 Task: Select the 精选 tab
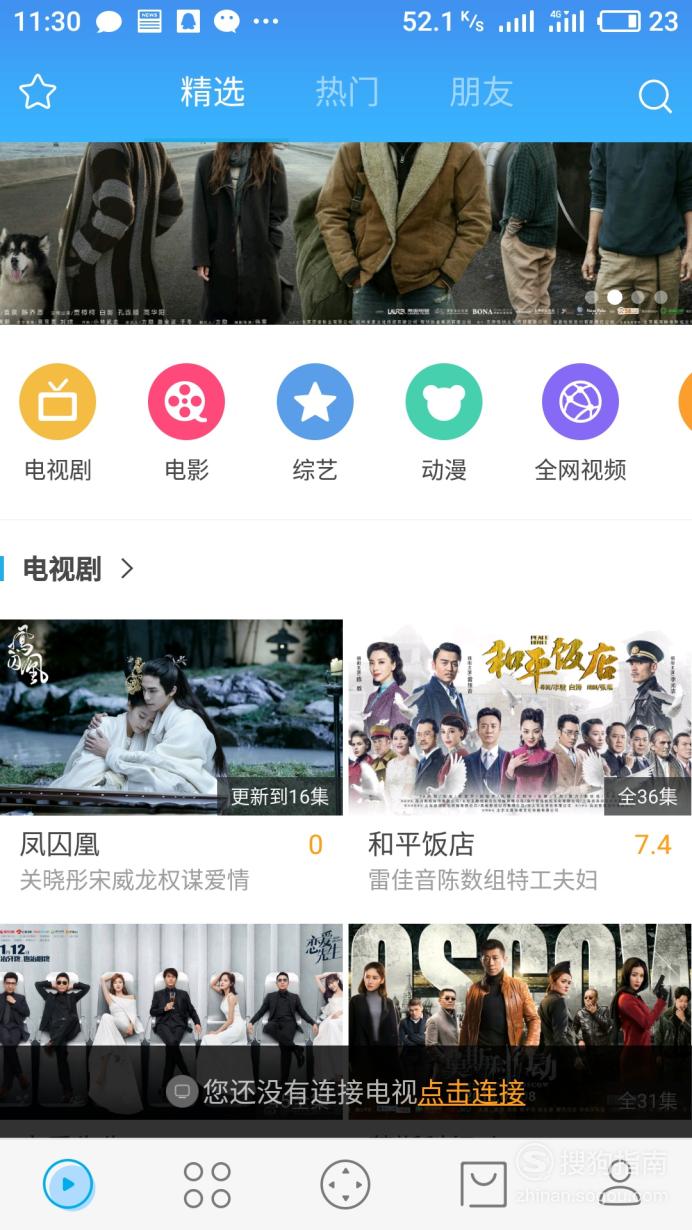click(x=213, y=92)
